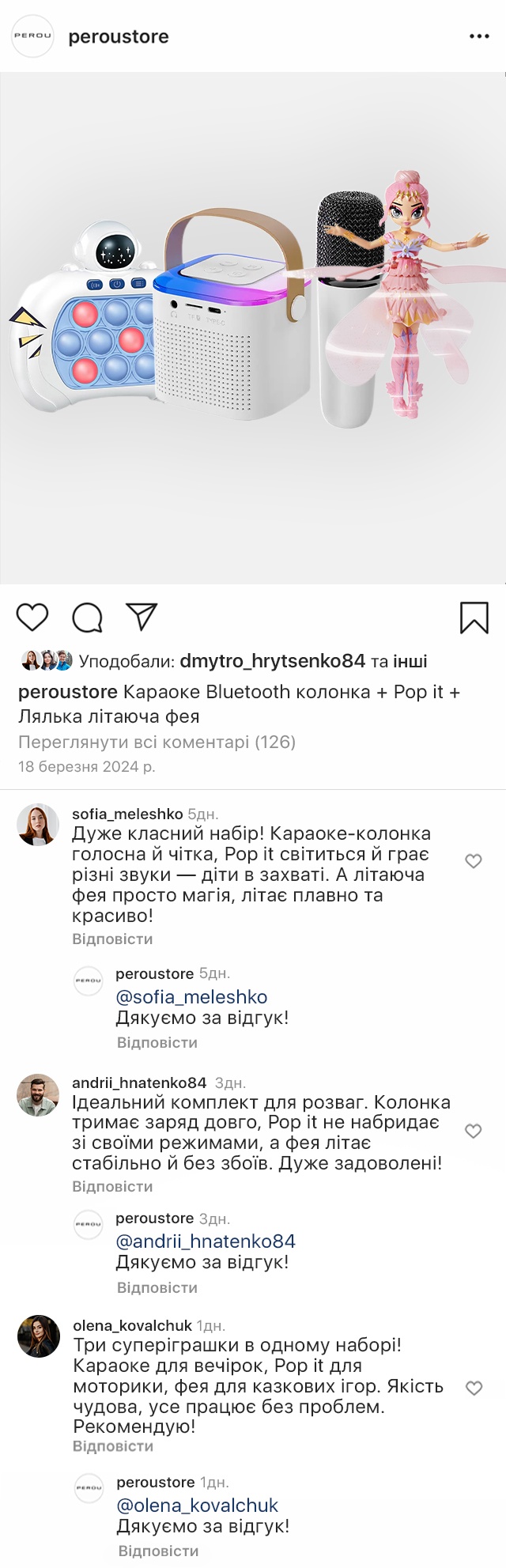Reply to andrii_hnatenko84's comment

112,1186
